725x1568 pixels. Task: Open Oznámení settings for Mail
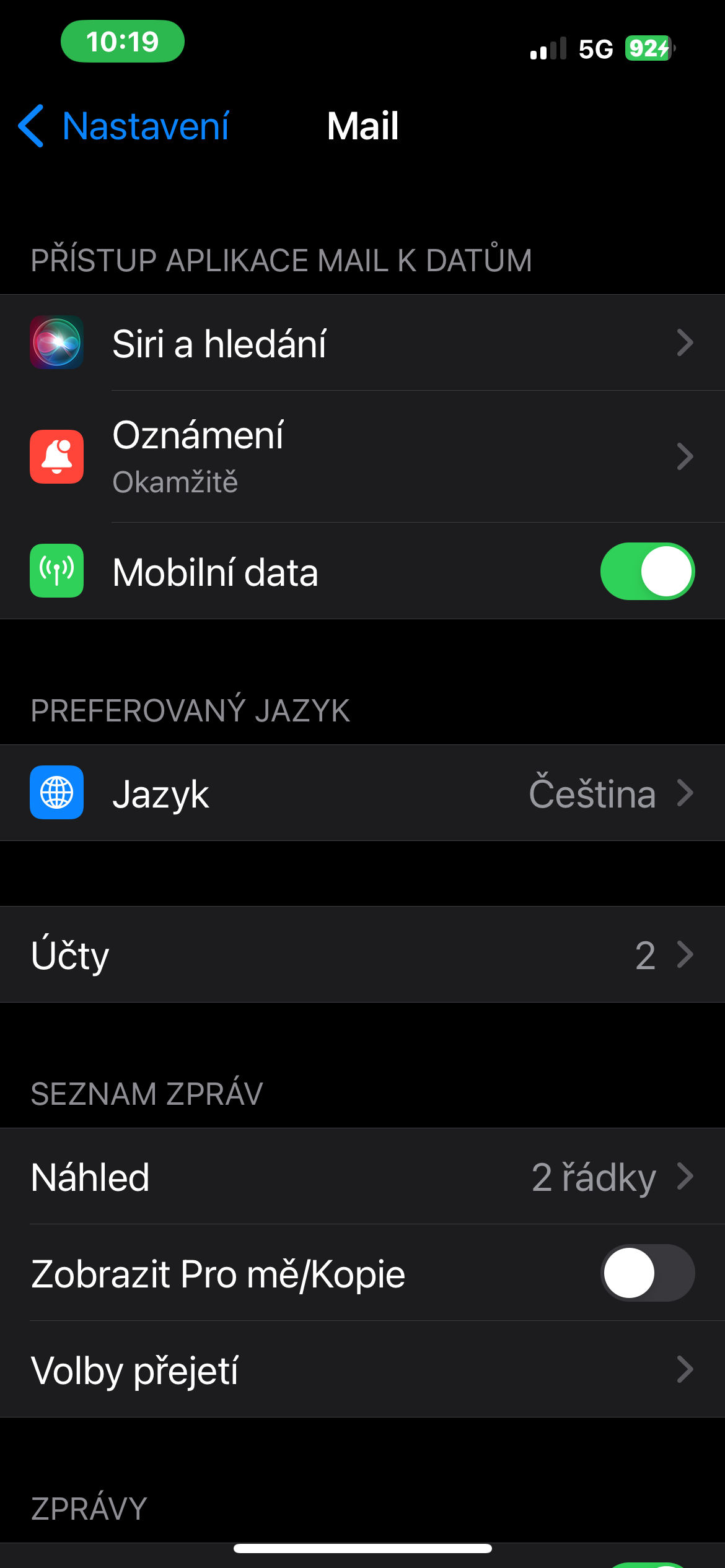(362, 456)
